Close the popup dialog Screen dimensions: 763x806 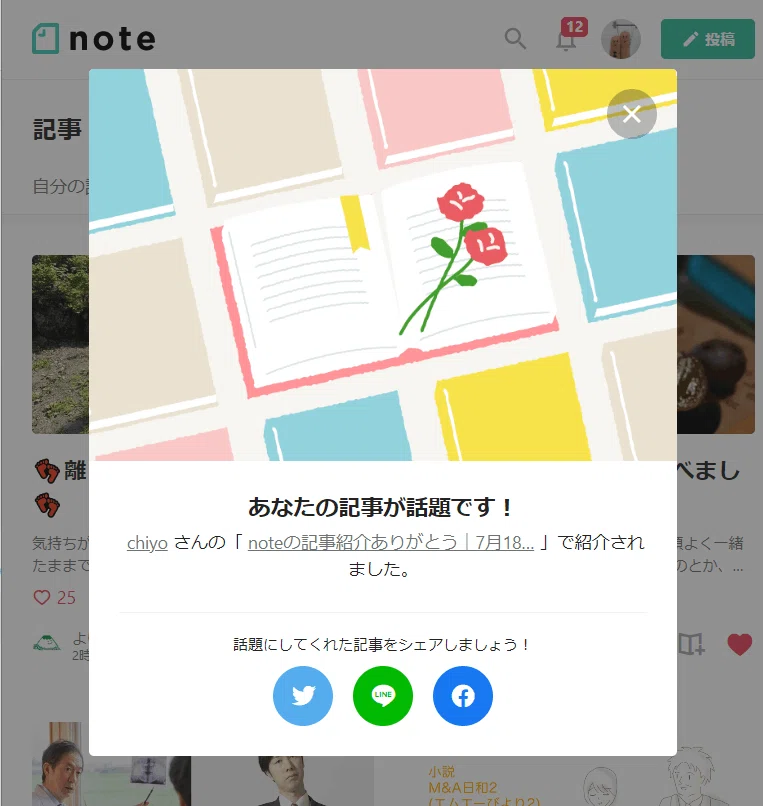(631, 114)
